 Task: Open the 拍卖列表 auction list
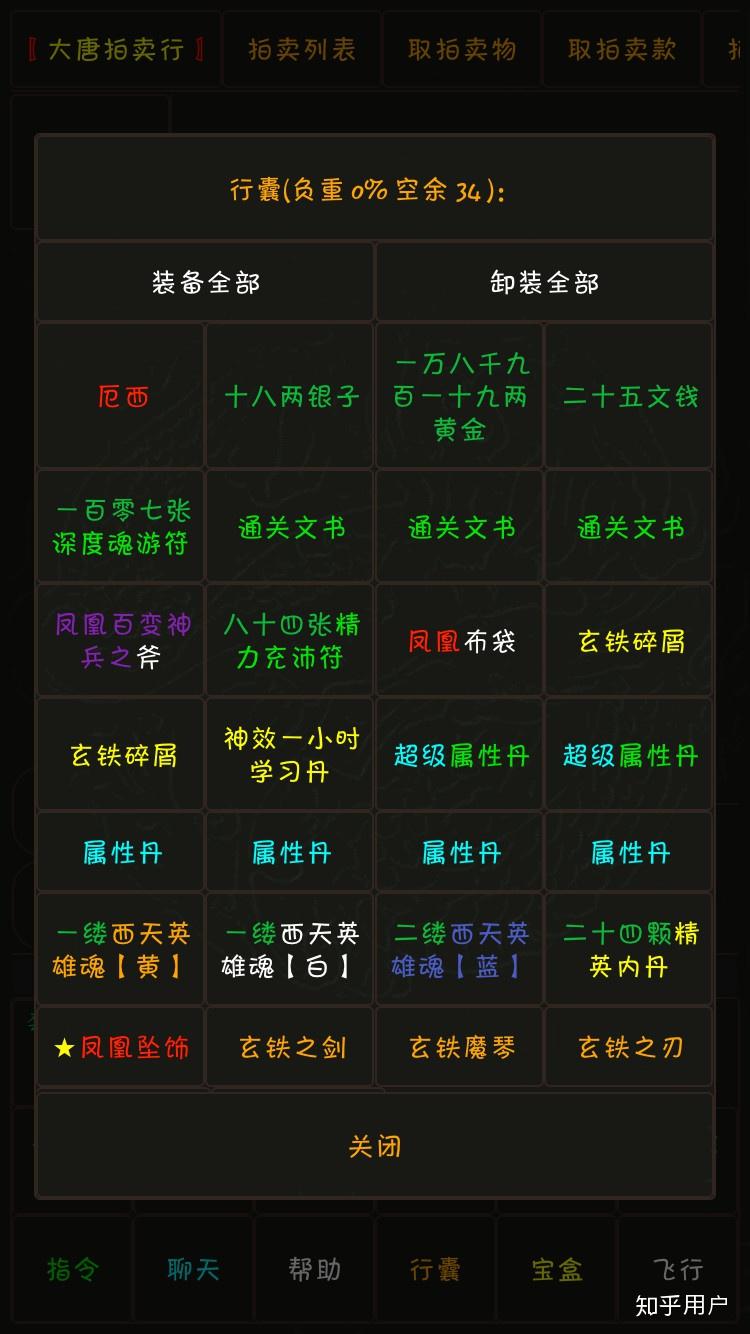coord(301,47)
